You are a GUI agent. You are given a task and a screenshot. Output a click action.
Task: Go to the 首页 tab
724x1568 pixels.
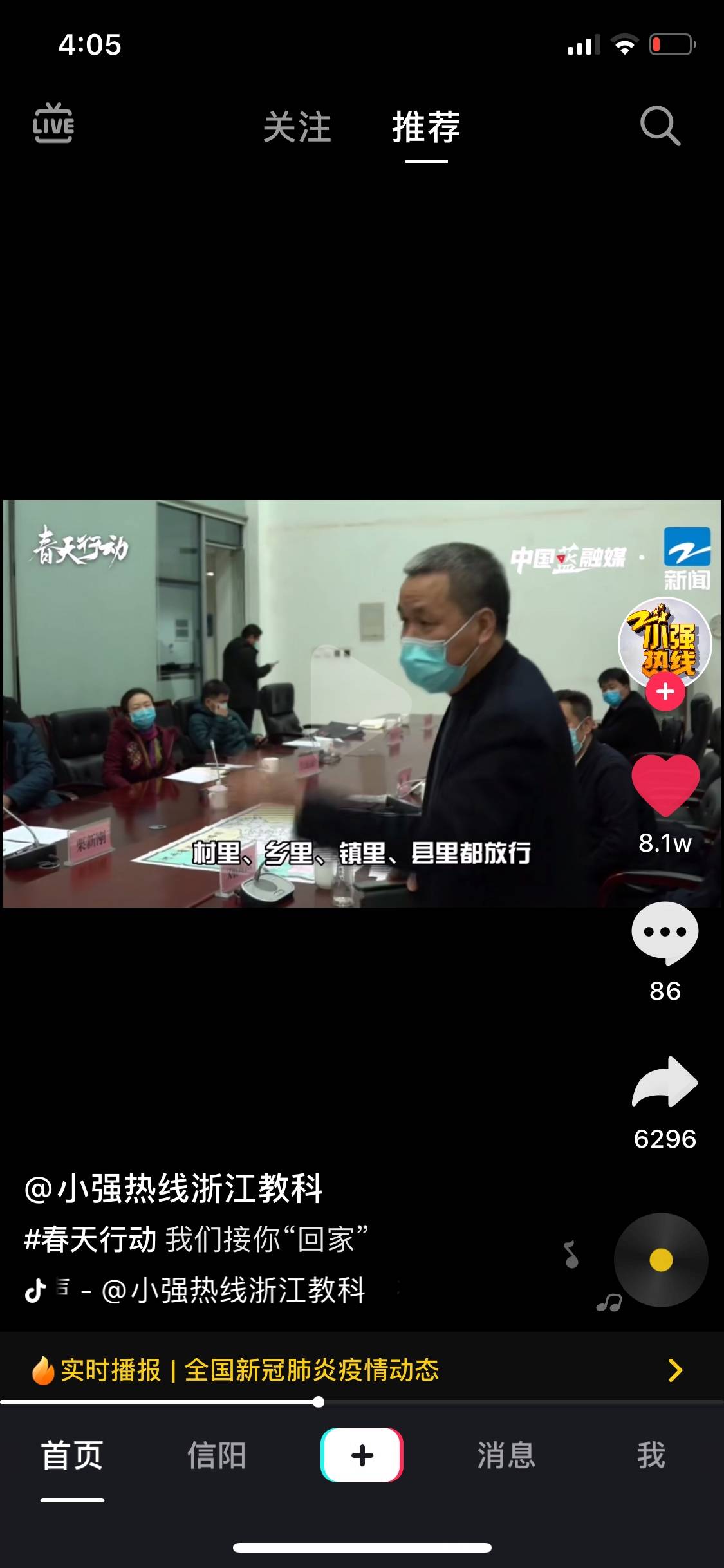(72, 1456)
